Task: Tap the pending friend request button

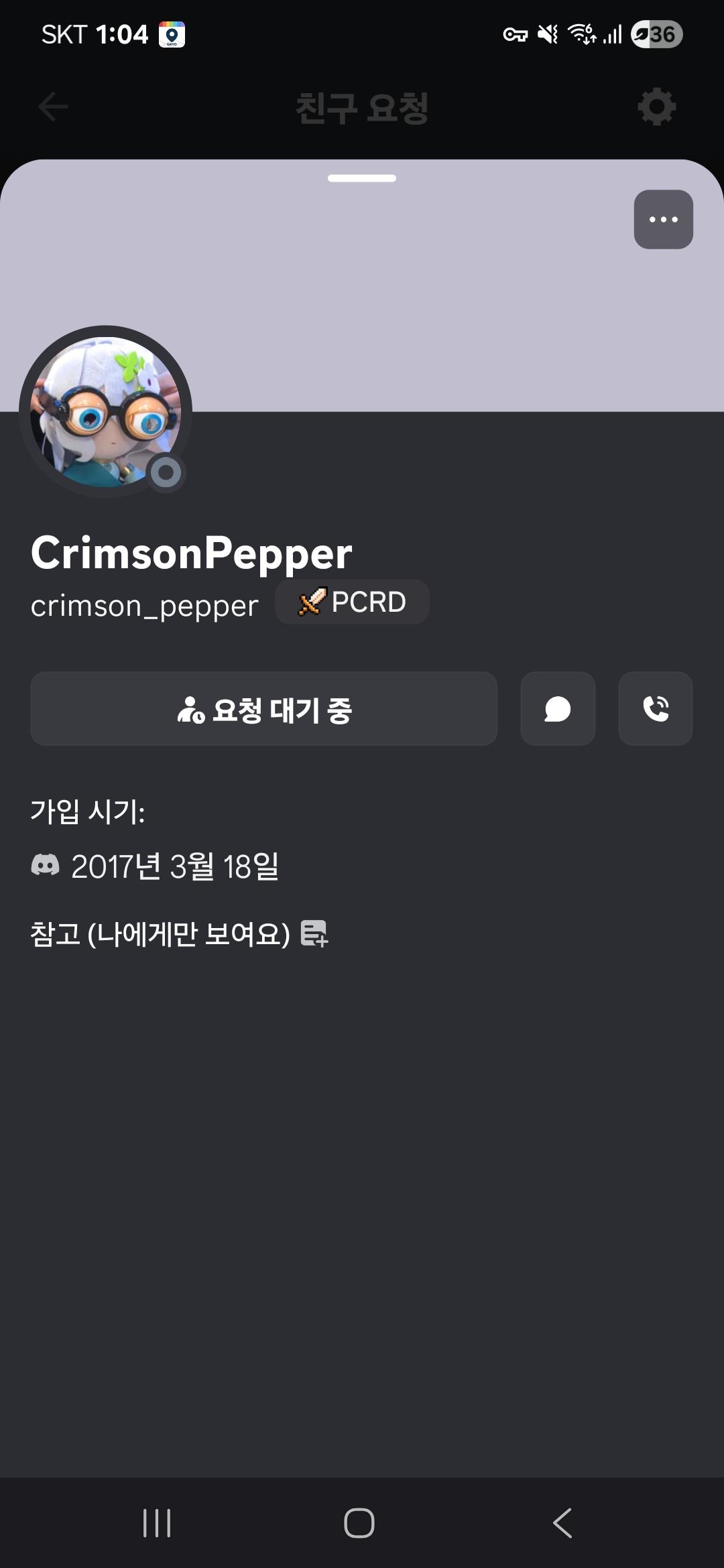Action: click(x=264, y=709)
